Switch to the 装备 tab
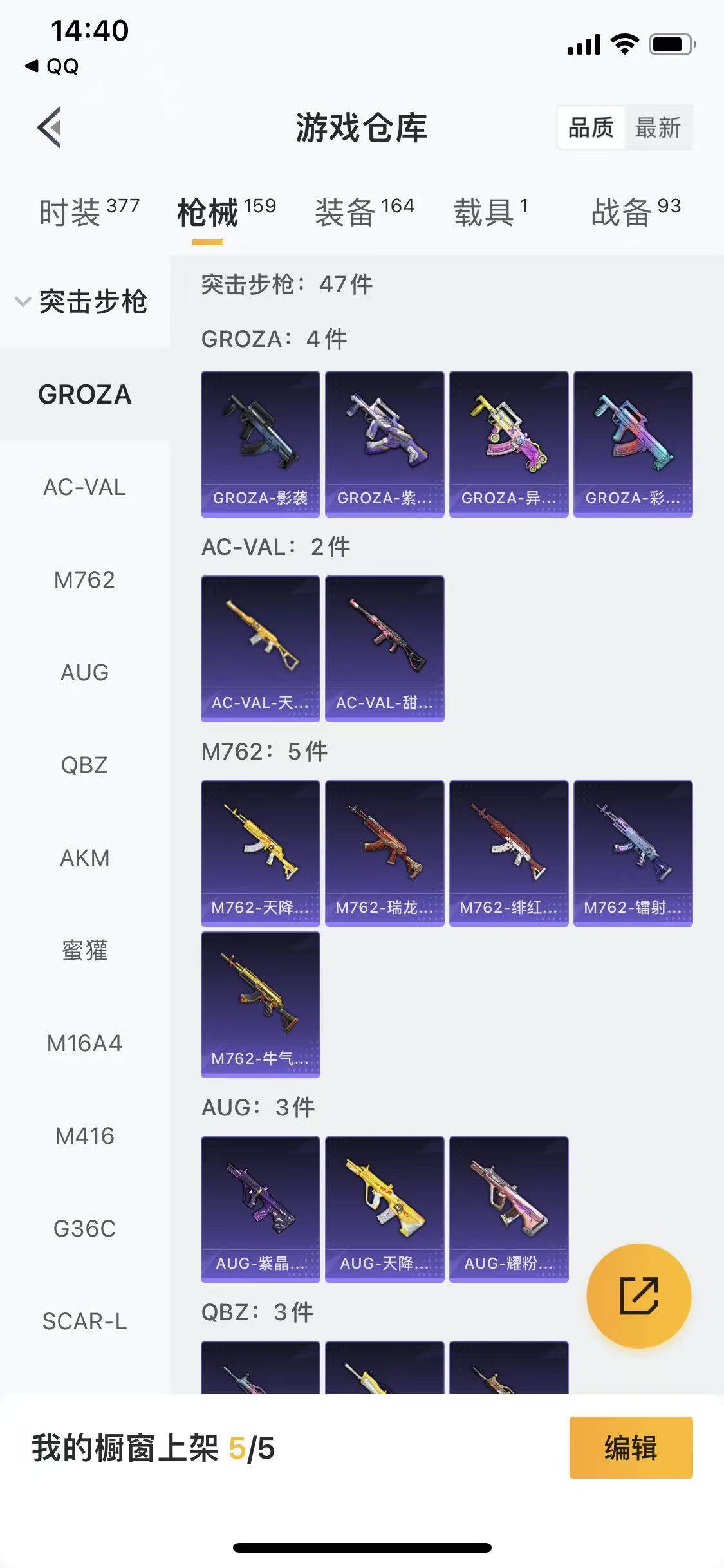 coord(364,212)
